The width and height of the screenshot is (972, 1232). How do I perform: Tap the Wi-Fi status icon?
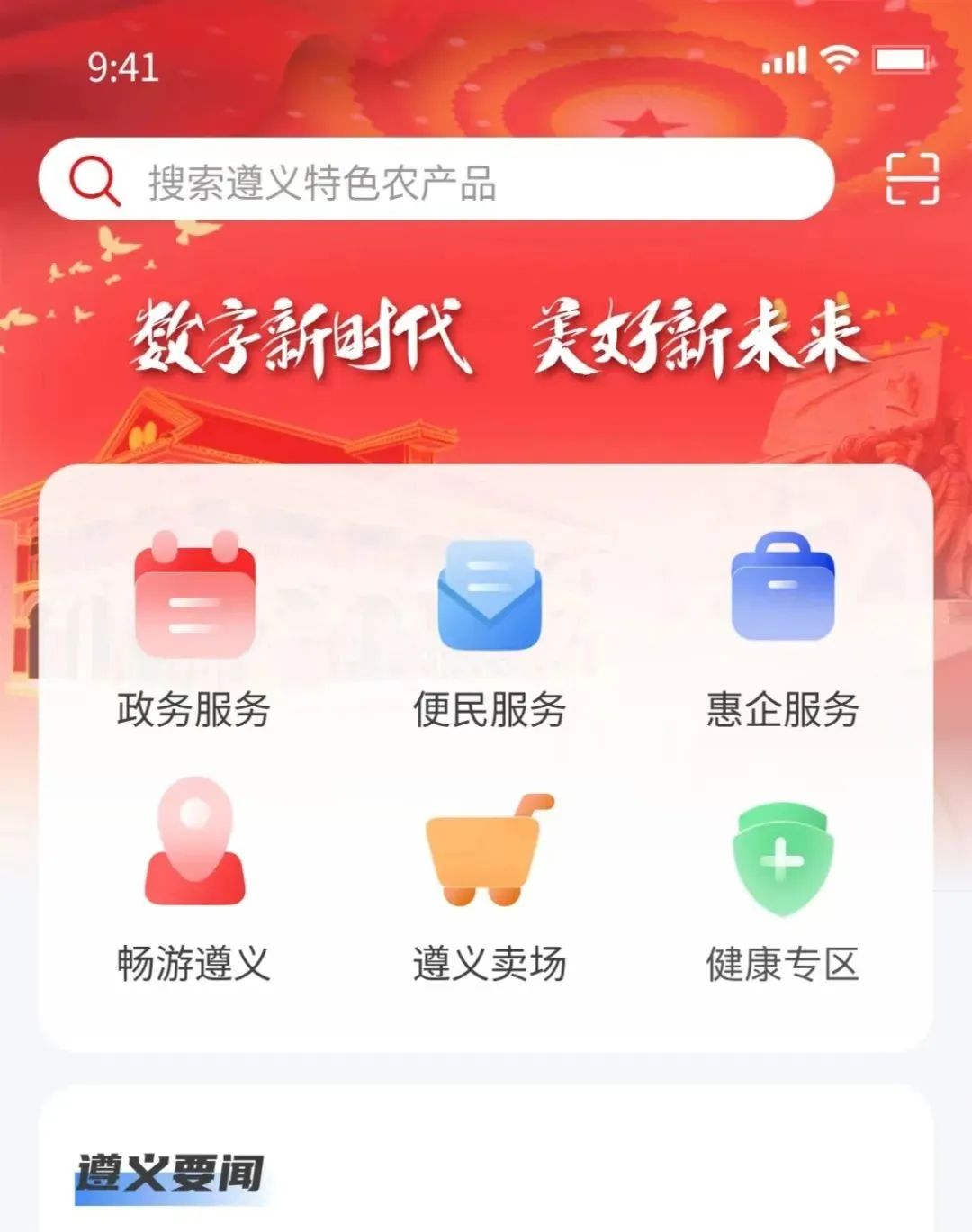click(840, 59)
